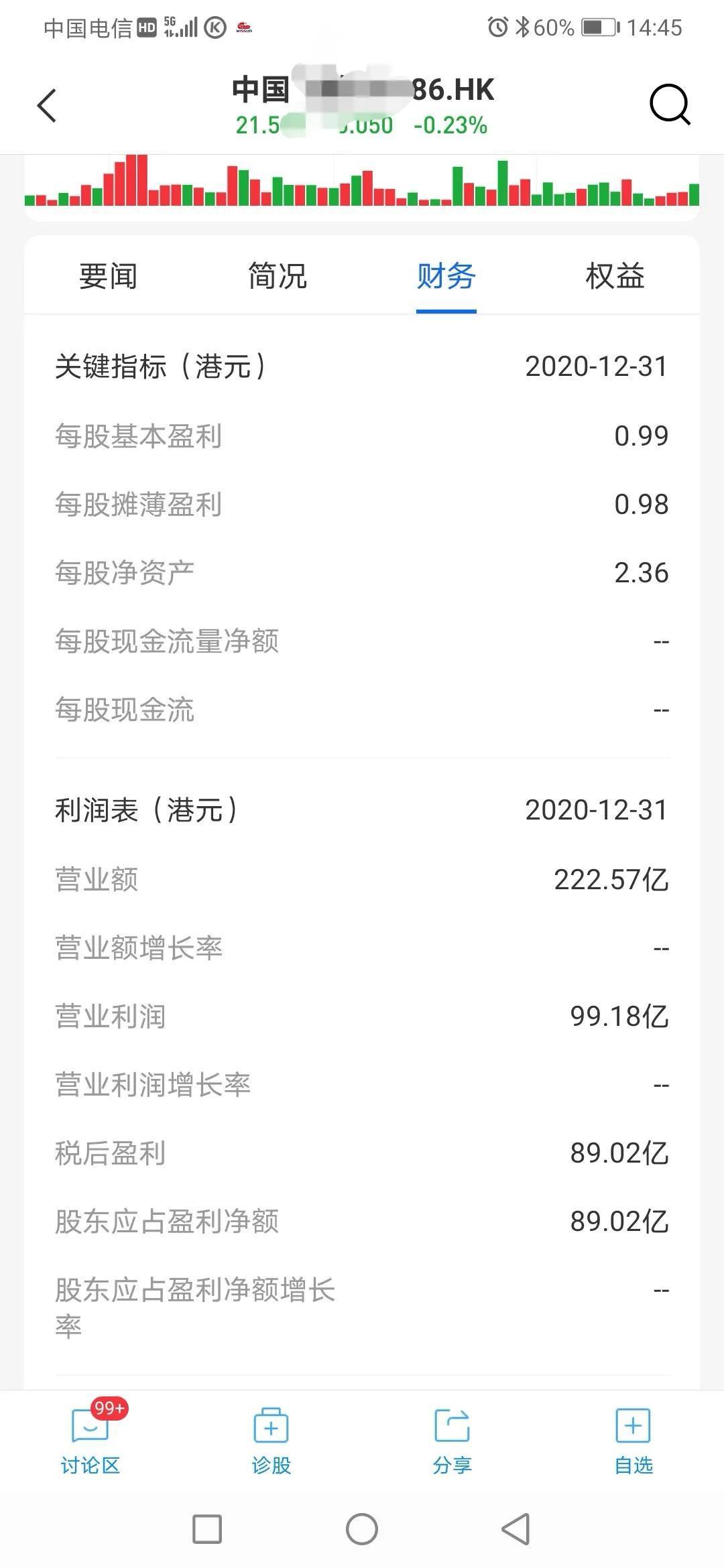
Task: Share this stock via 分享
Action: tap(452, 1441)
